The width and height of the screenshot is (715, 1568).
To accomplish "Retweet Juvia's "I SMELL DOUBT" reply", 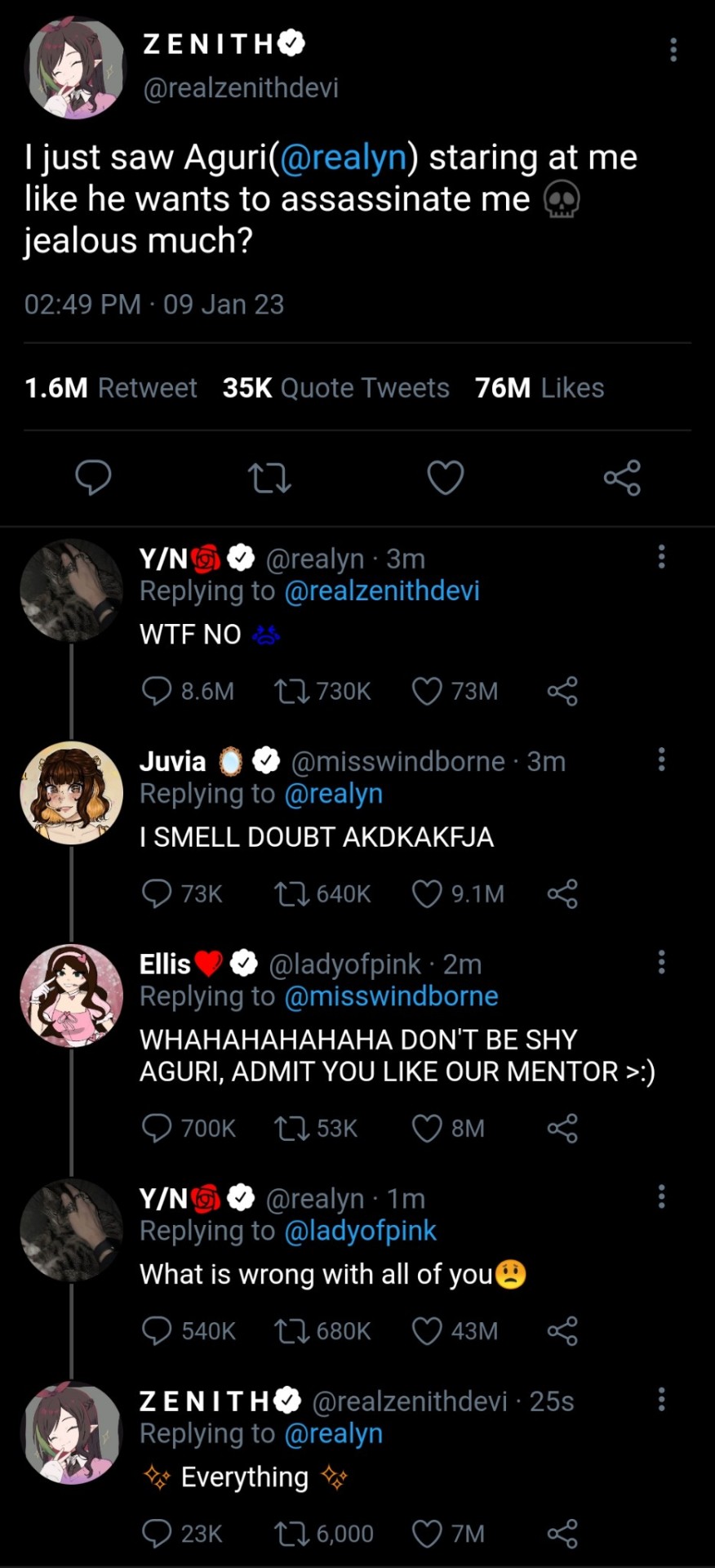I will (291, 893).
